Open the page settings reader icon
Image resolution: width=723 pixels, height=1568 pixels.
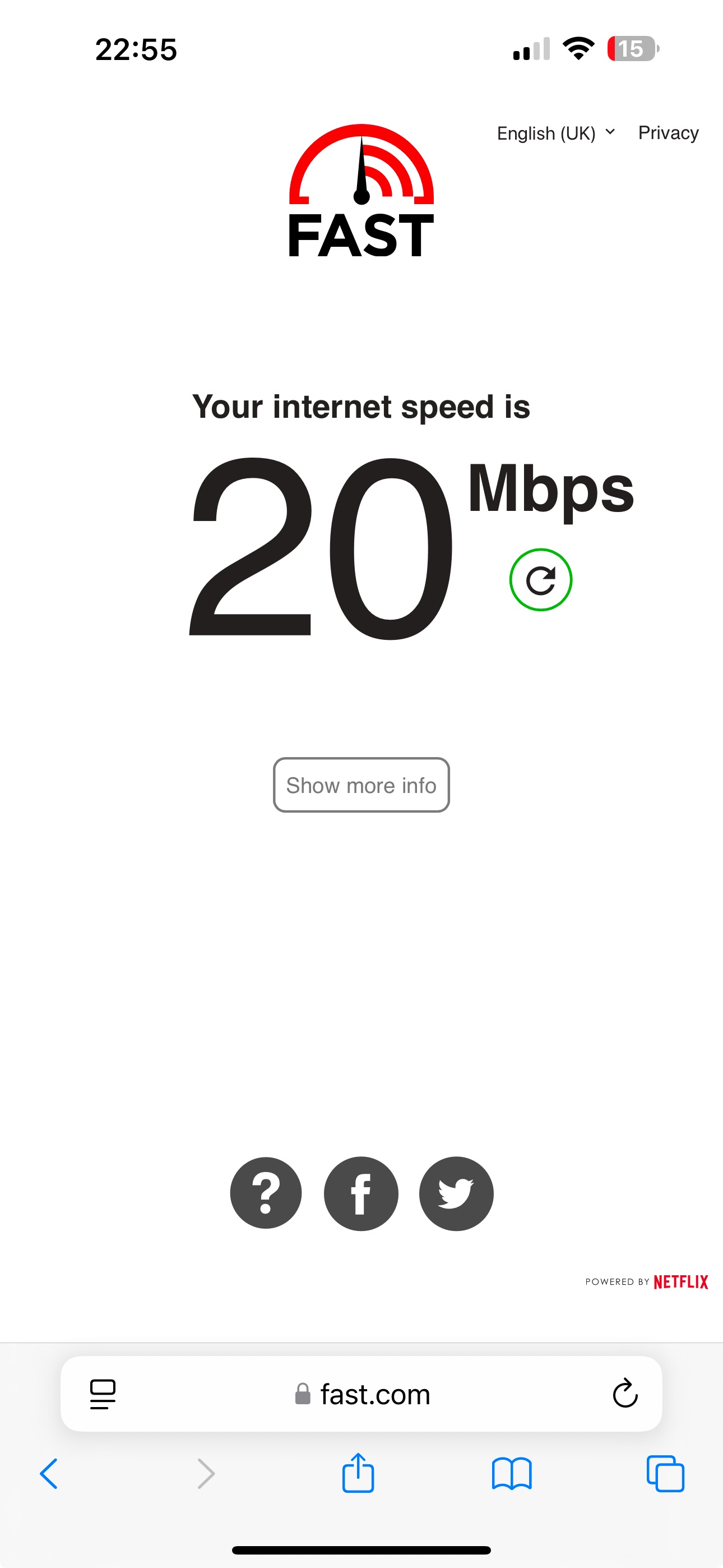(103, 1394)
